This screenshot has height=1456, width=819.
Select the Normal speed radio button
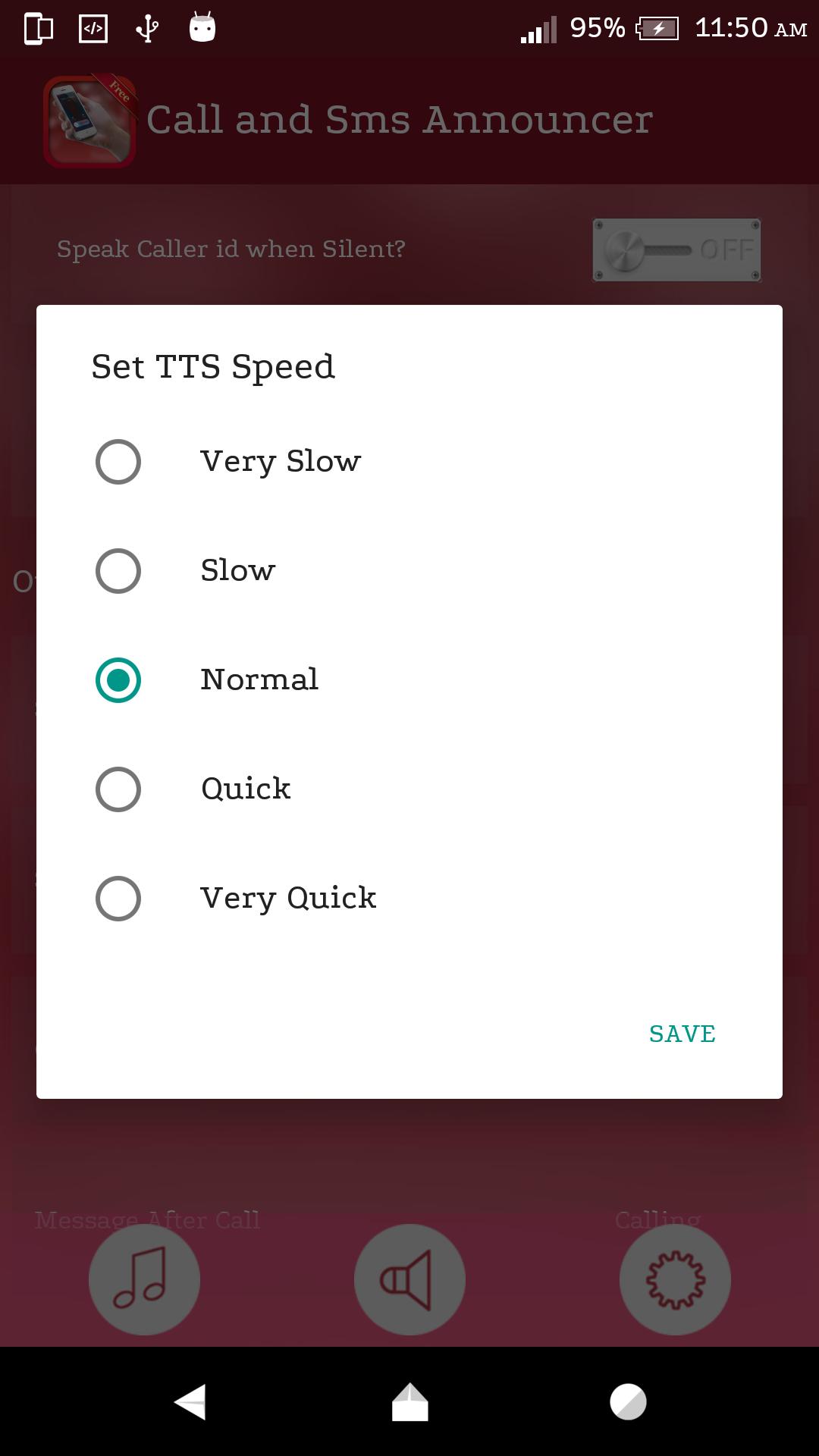click(118, 679)
